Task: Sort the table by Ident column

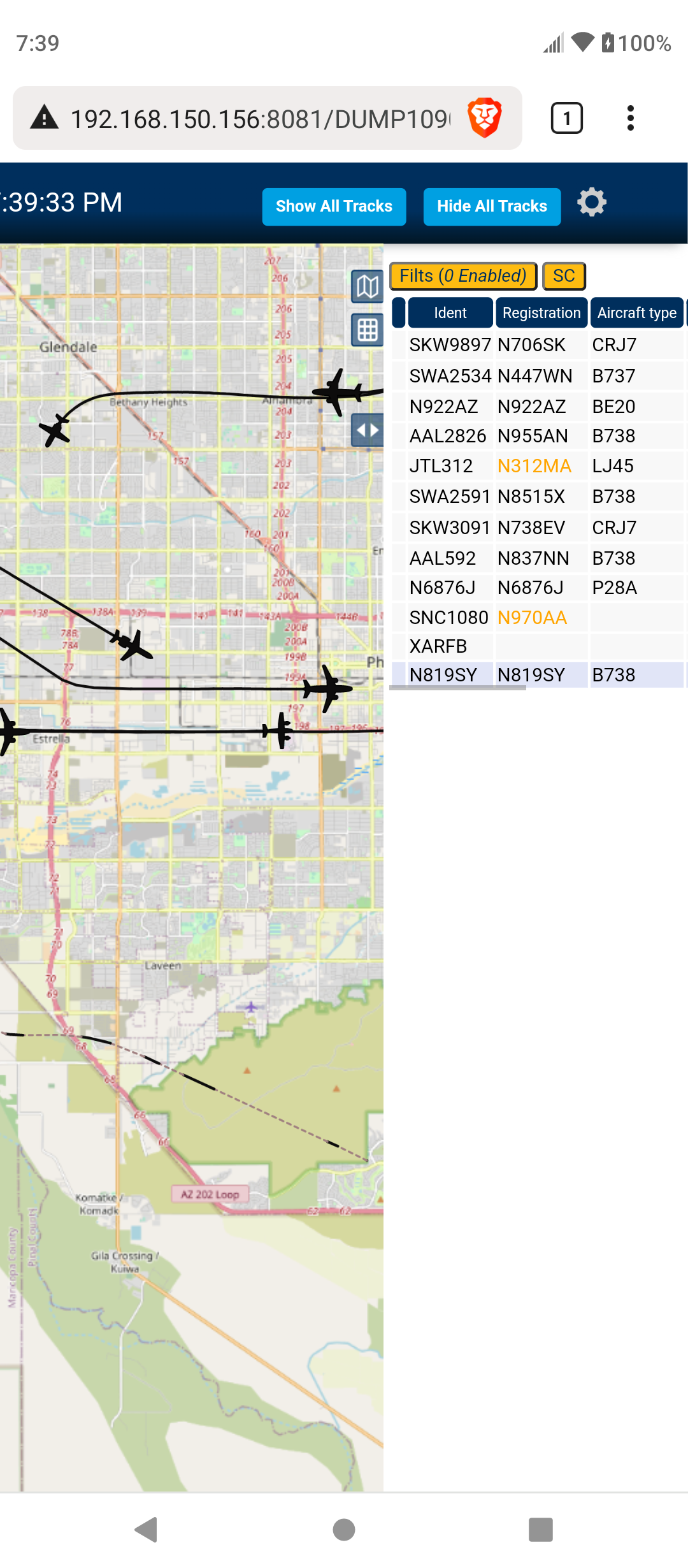Action: [x=450, y=313]
